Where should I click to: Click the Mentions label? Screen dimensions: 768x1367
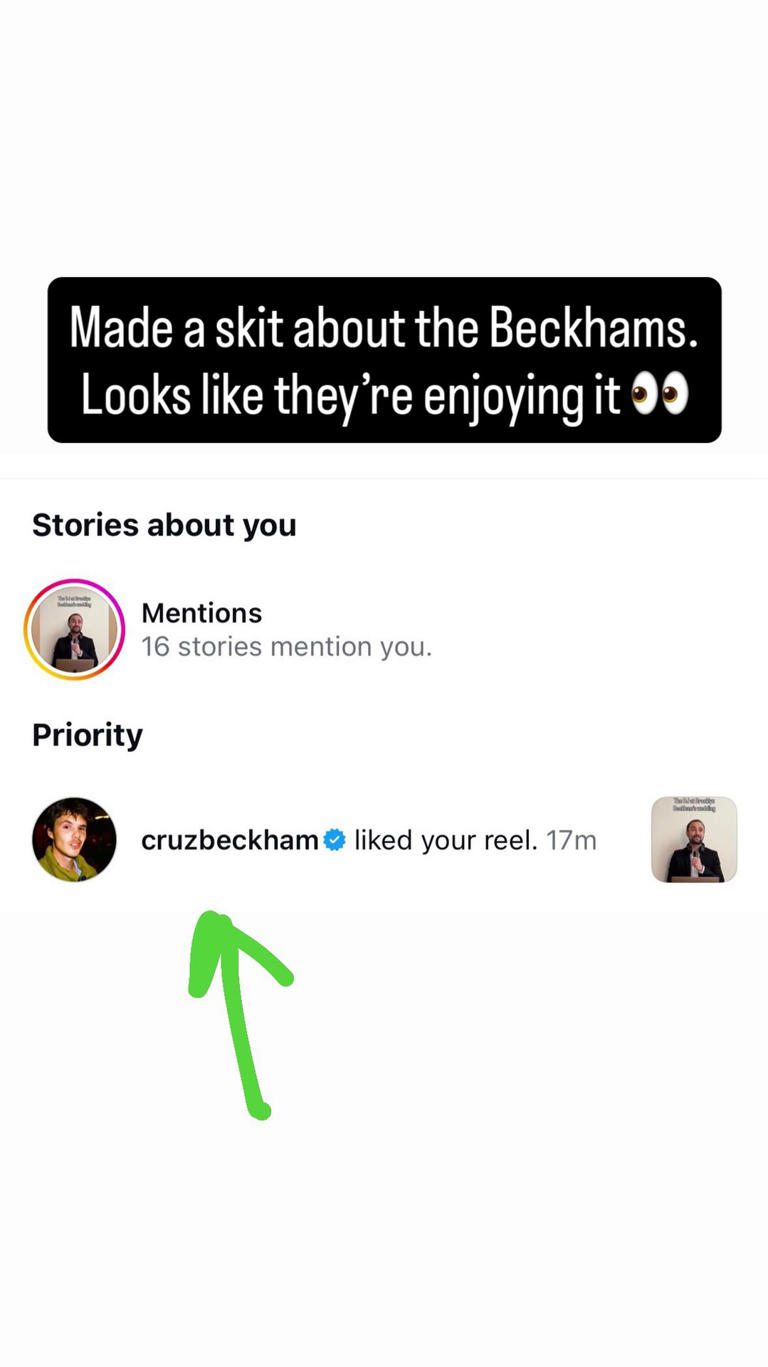pos(201,613)
